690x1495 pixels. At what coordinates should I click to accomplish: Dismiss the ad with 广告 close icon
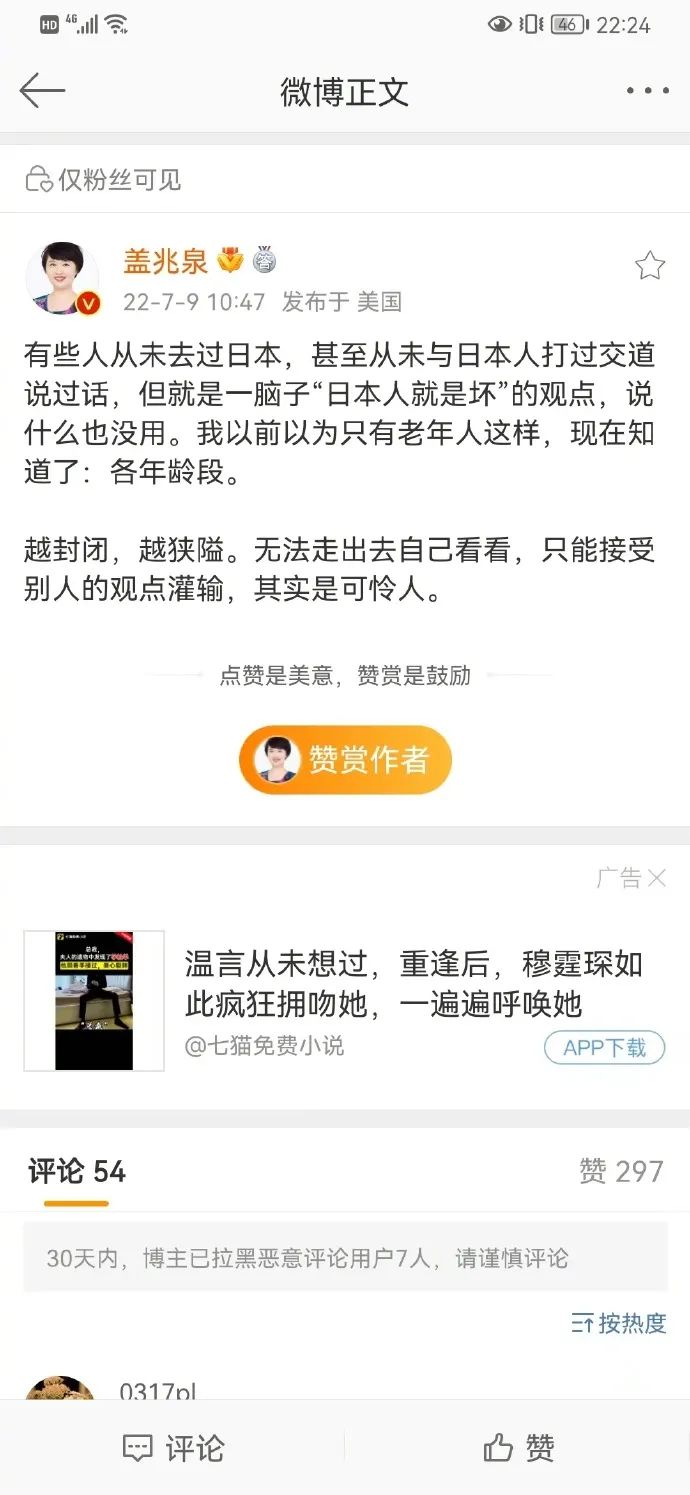tap(656, 878)
